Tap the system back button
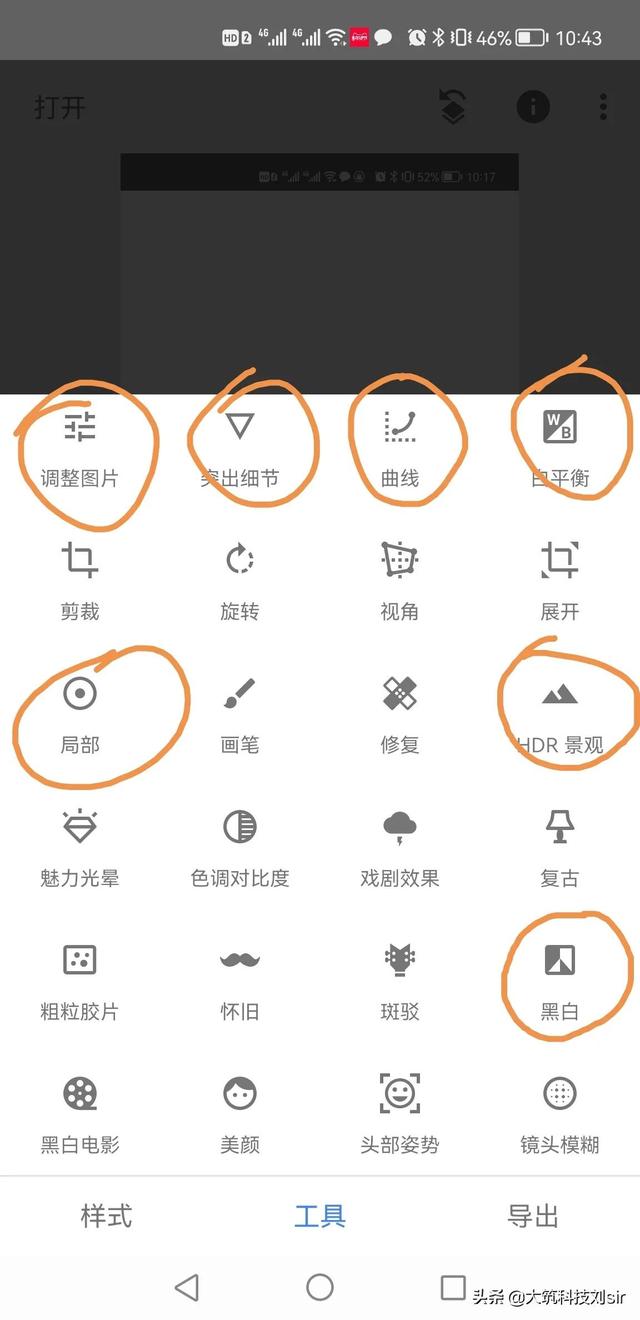Screen dimensions: 640x1320 pyautogui.click(x=187, y=1286)
